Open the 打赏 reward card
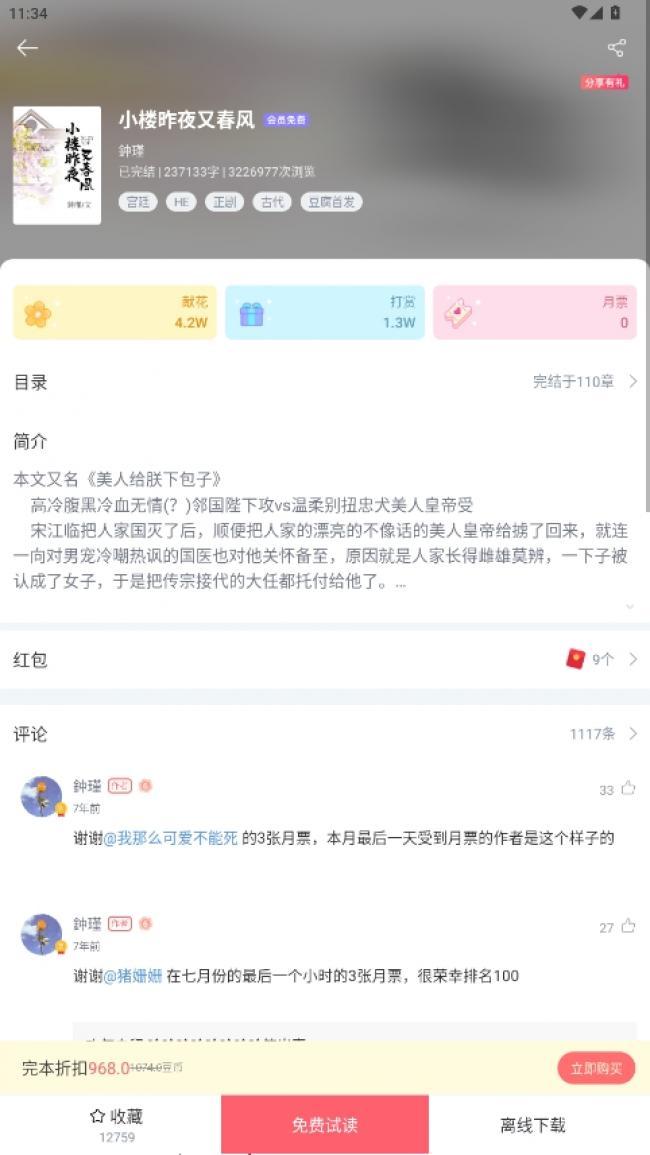Image resolution: width=650 pixels, height=1155 pixels. [324, 312]
